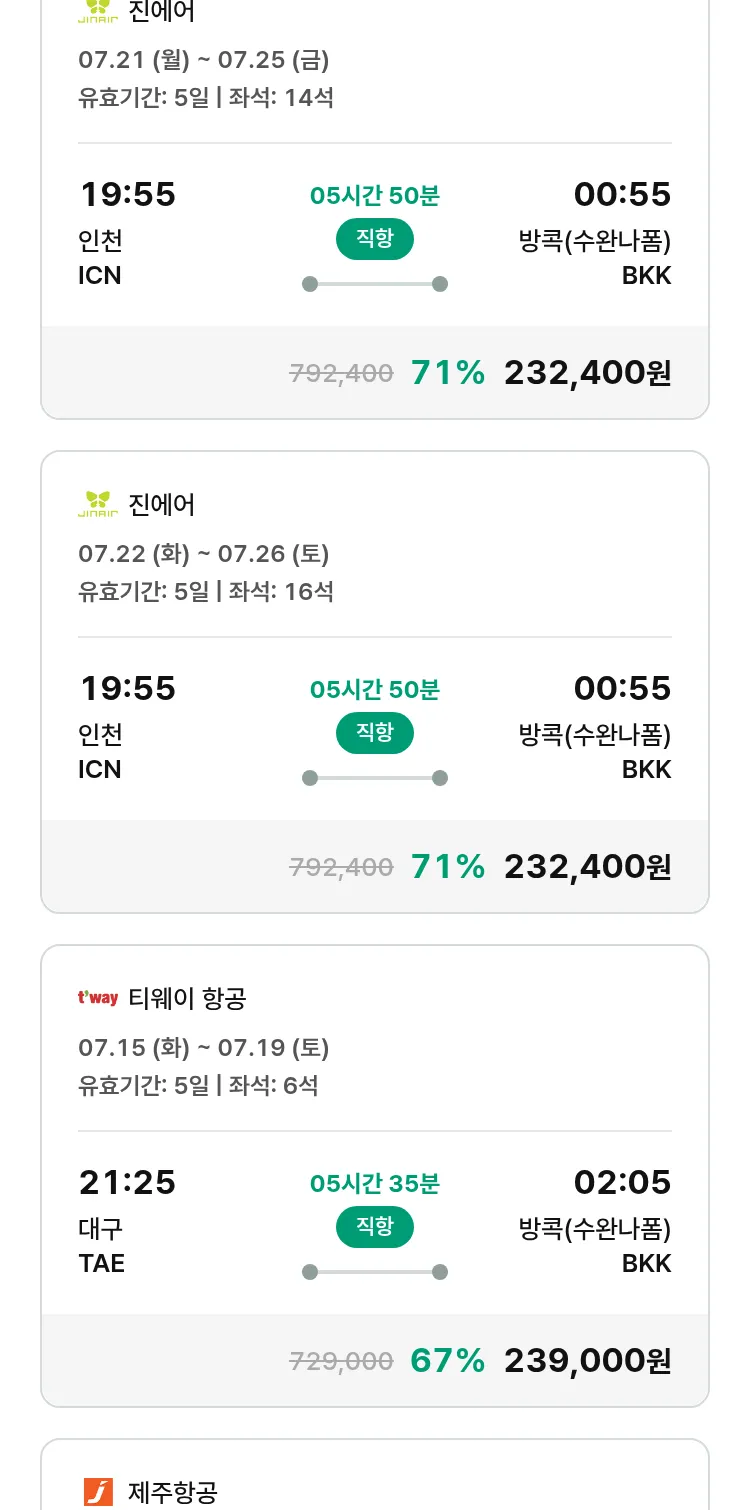Open the Jin Air 07.21–07.25 flight deal
This screenshot has height=1510, width=750.
point(375,205)
